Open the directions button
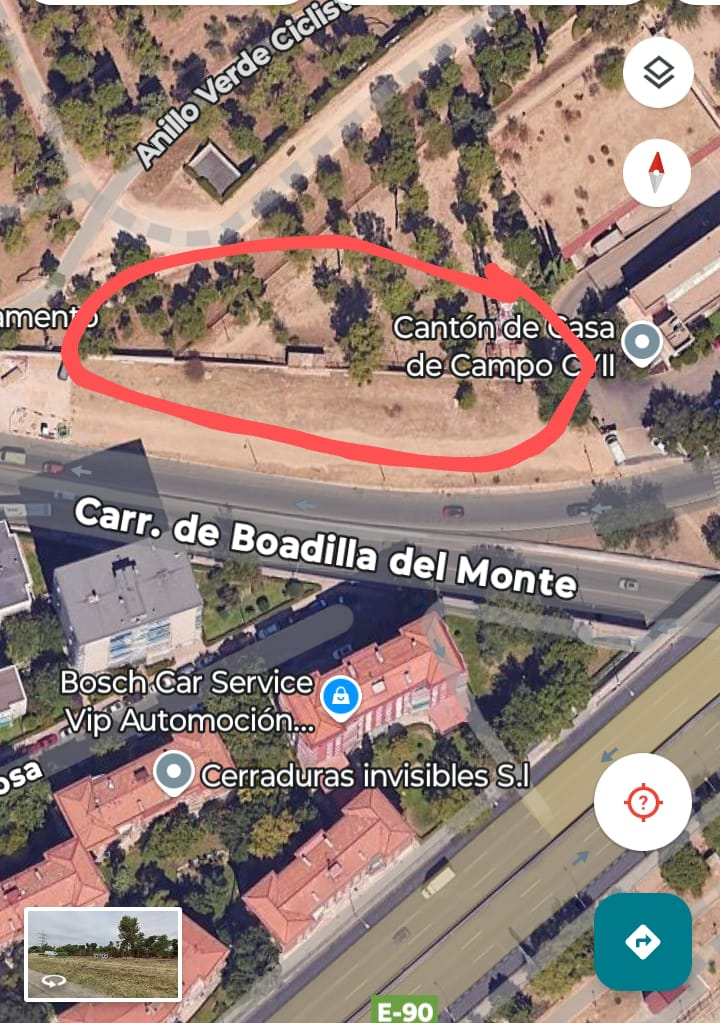Screen dimensions: 720x1023 642,941
